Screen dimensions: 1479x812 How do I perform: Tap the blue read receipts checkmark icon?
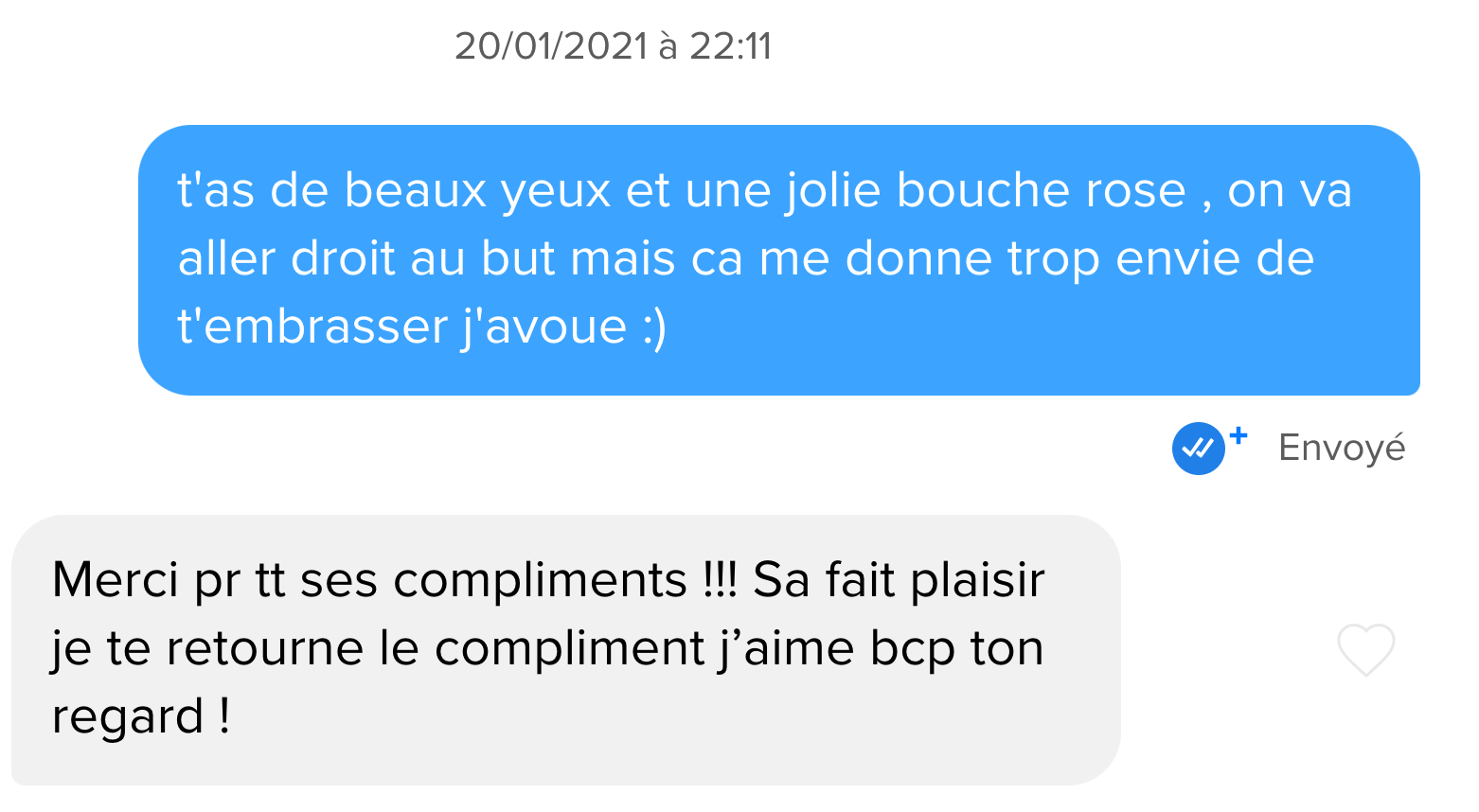click(1199, 448)
